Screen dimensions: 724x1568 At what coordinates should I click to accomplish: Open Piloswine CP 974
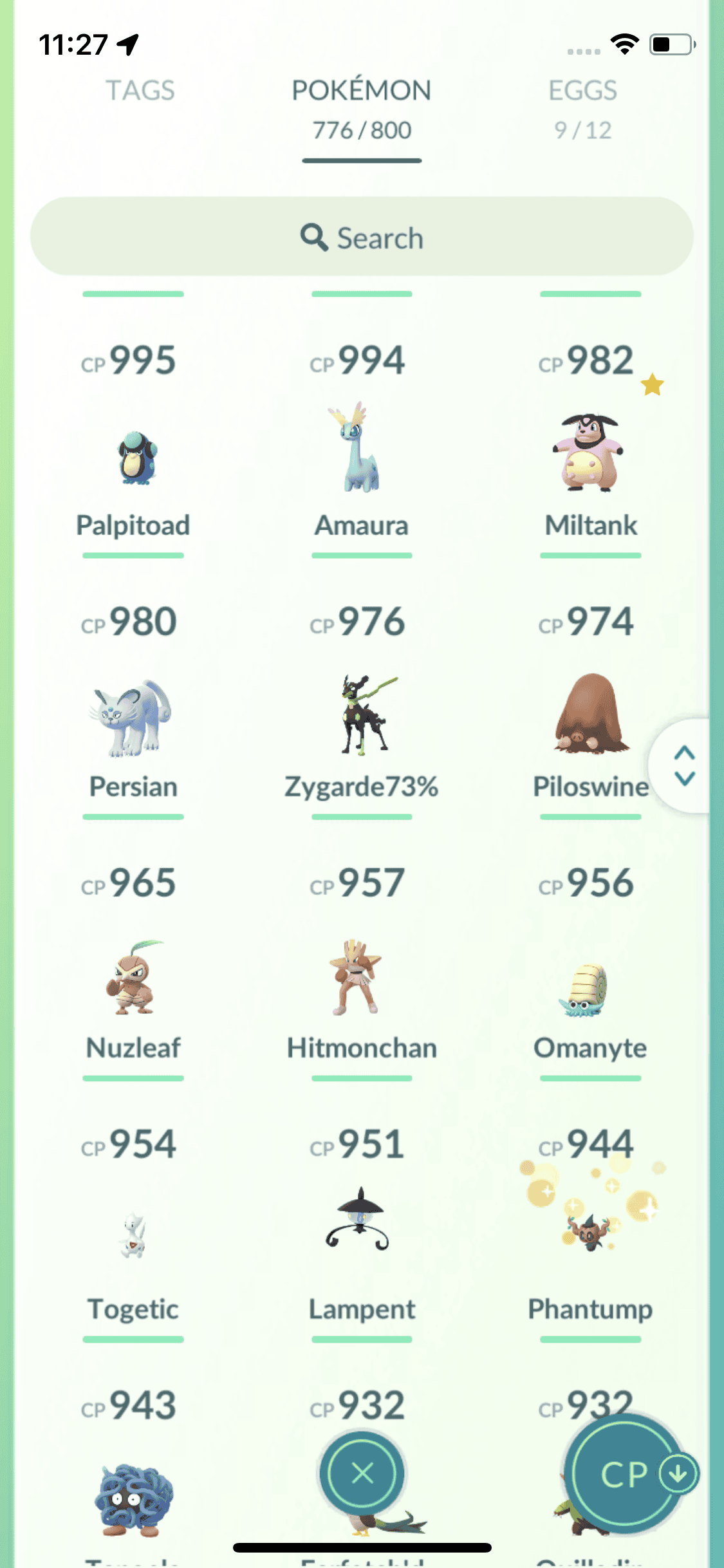pyautogui.click(x=589, y=716)
